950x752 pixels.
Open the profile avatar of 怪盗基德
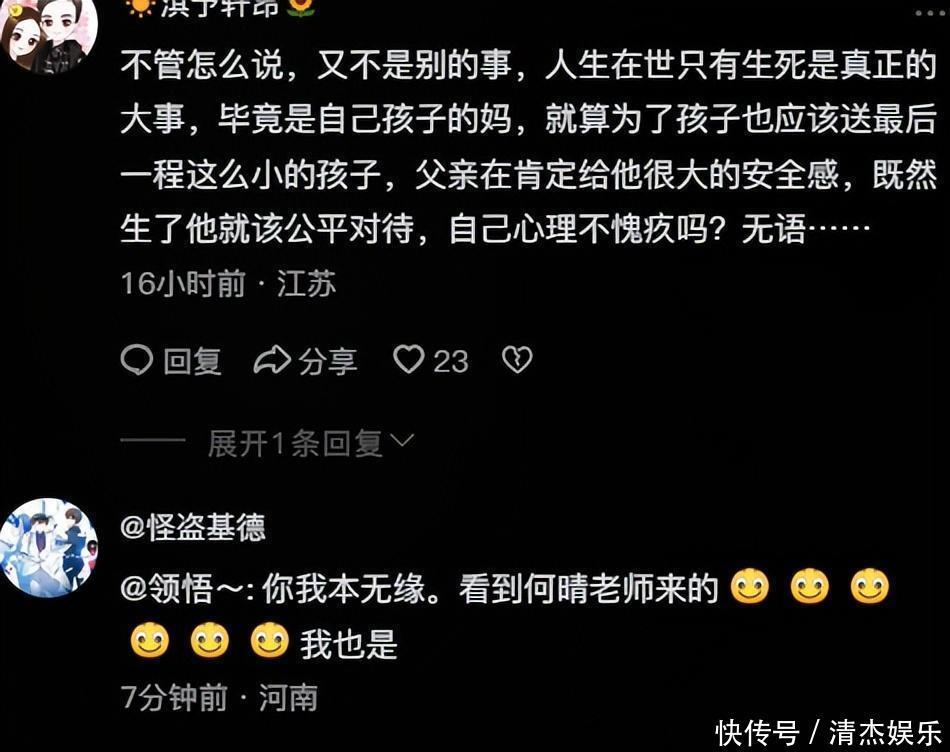(49, 547)
